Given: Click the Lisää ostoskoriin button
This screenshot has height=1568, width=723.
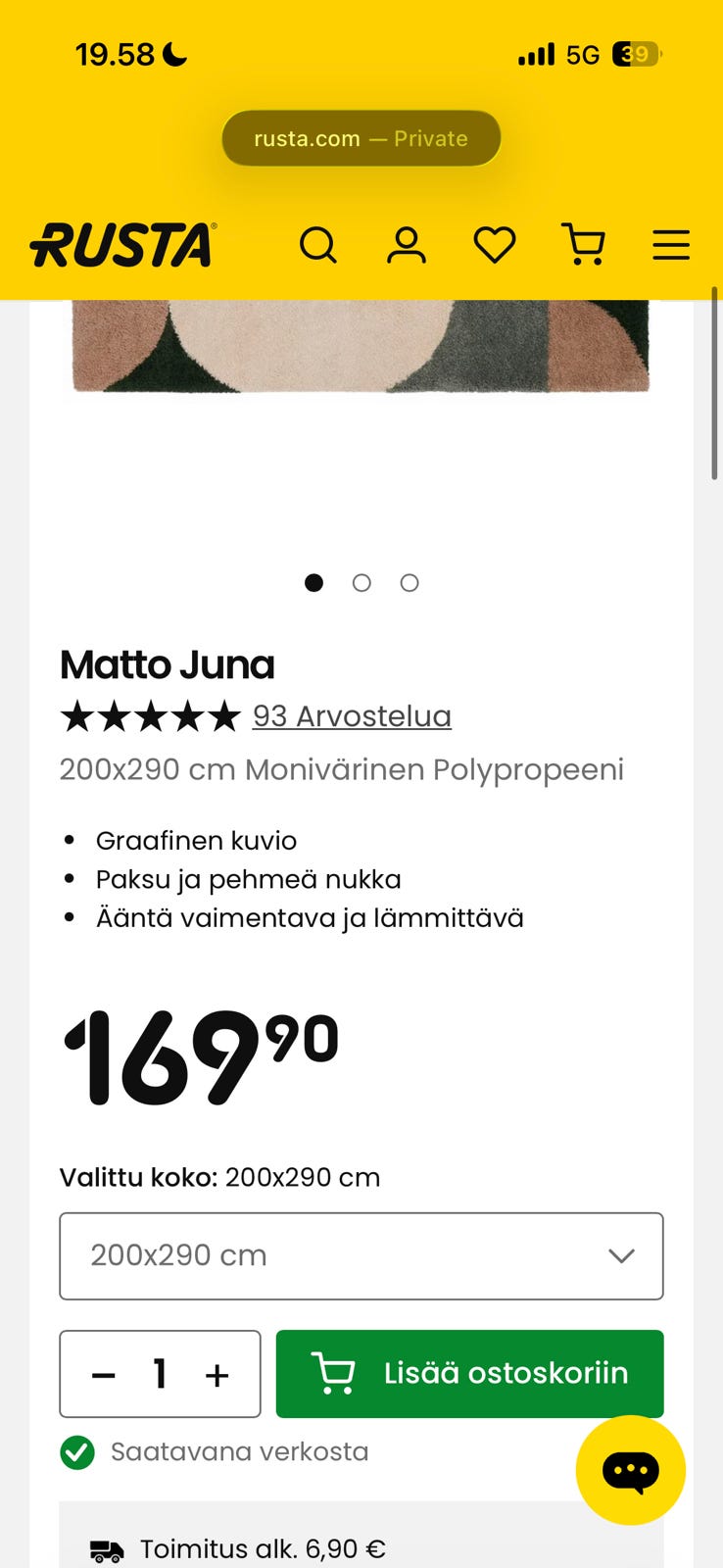Looking at the screenshot, I should click(469, 1373).
